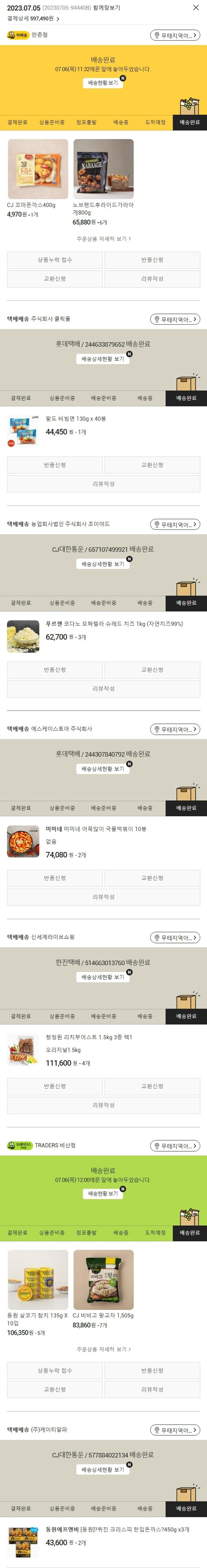Open the 무태지역아… selector next to 만촌점
Screen dimensions: 207x1568
[x=175, y=35]
